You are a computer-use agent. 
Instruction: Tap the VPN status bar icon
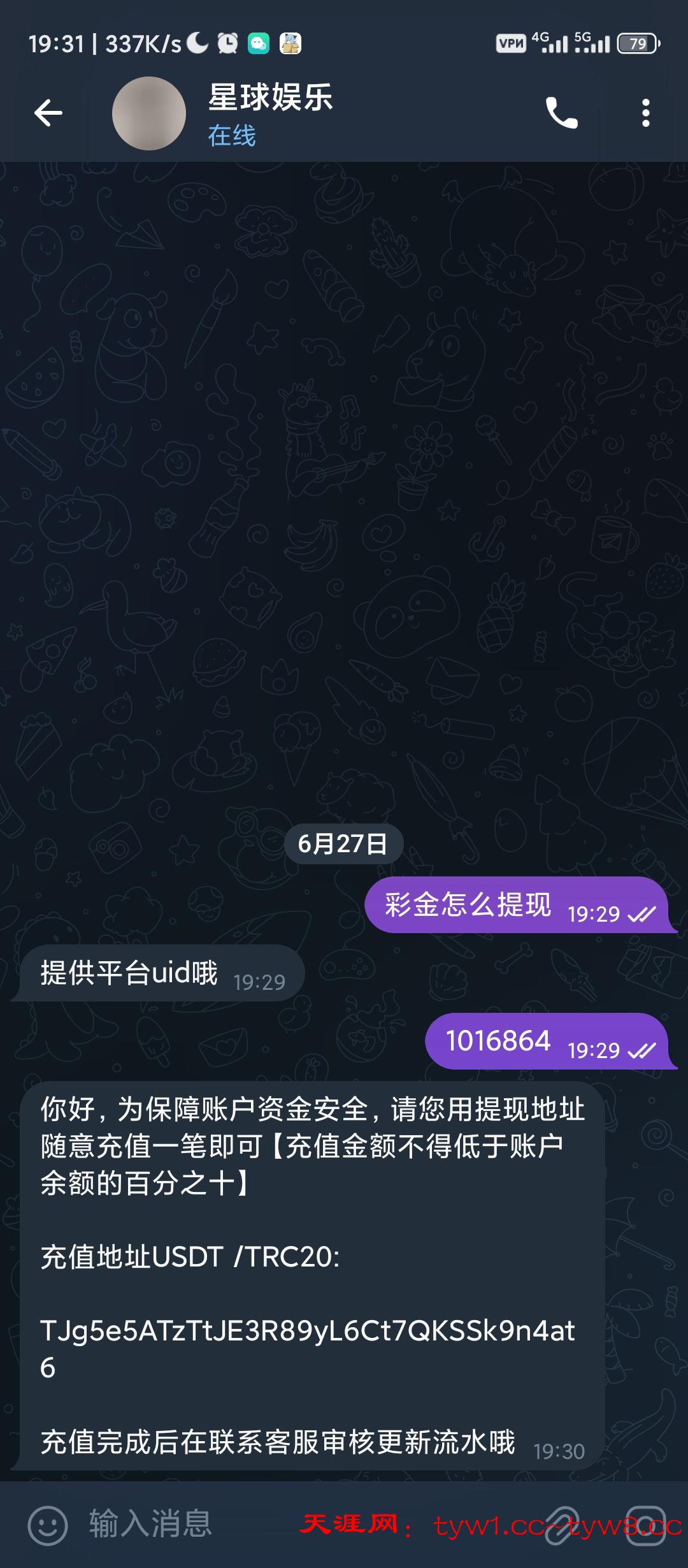coord(511,43)
